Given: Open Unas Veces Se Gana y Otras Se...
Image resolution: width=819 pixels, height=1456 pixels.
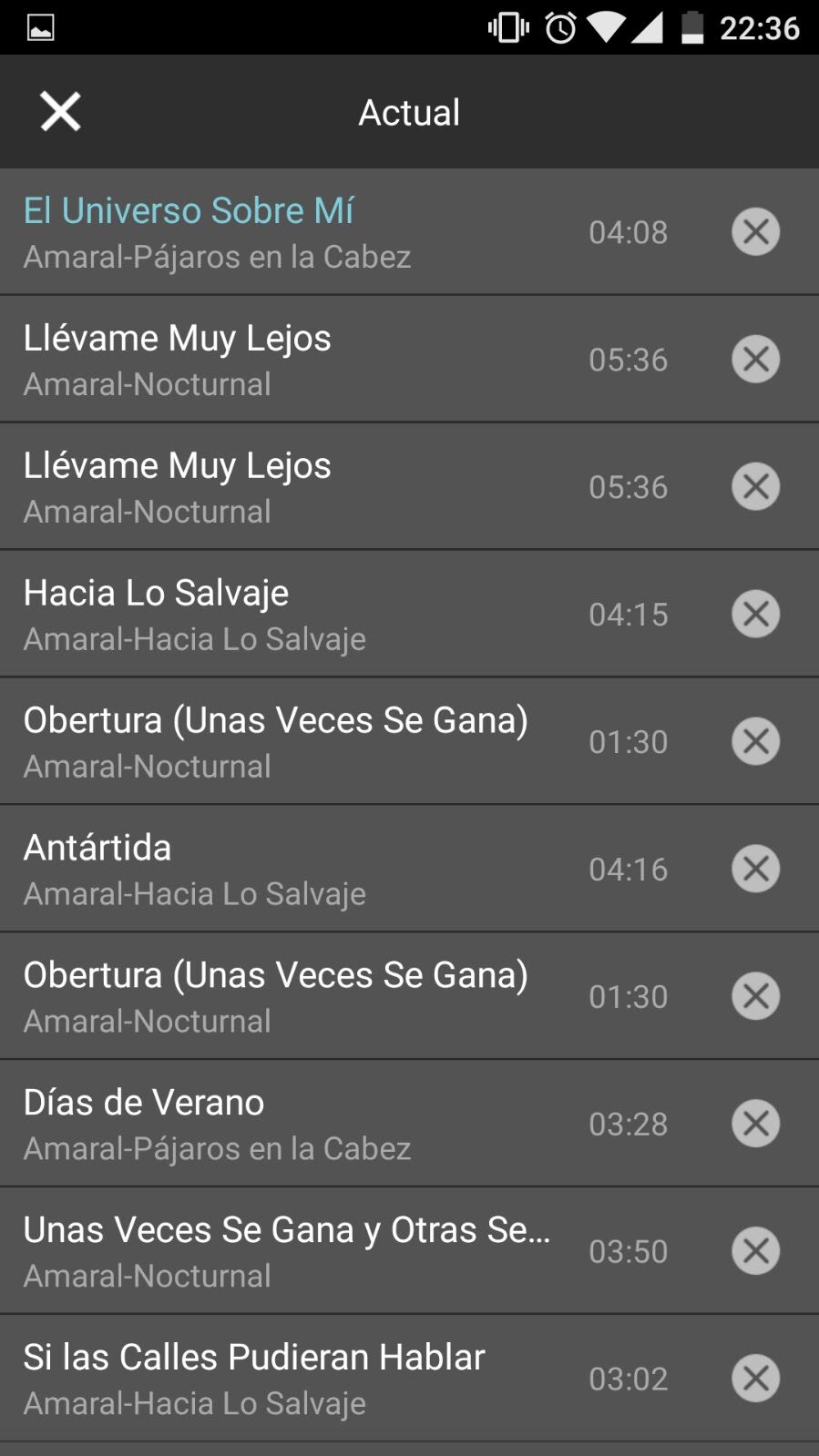Looking at the screenshot, I should 273,1251.
